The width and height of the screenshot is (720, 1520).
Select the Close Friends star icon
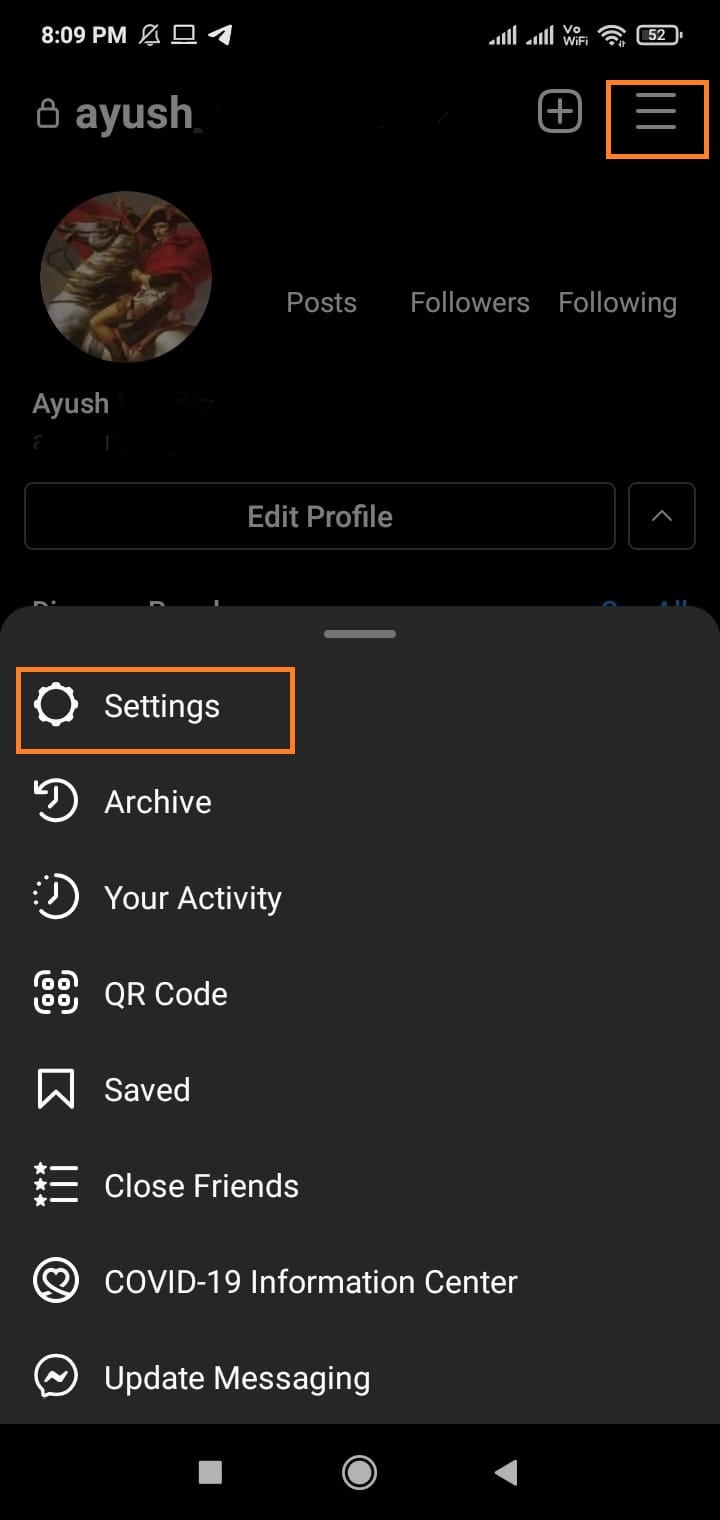click(x=55, y=1185)
